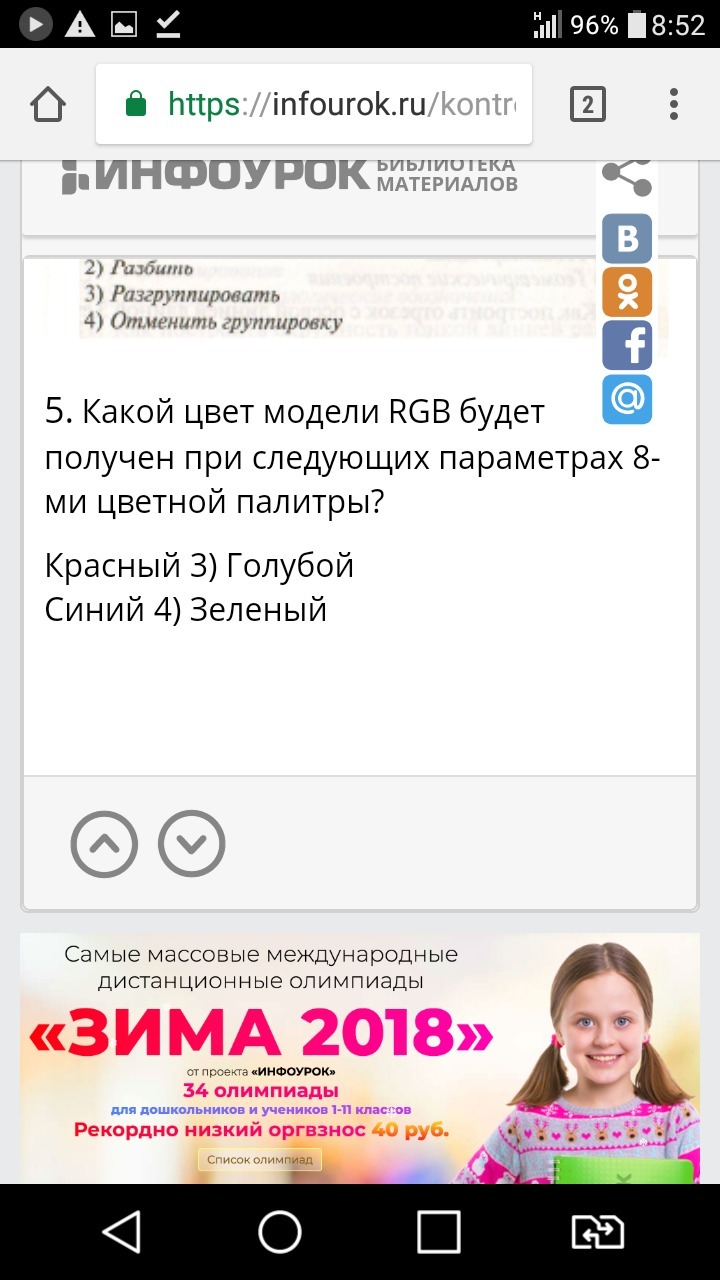This screenshot has width=720, height=1280.
Task: Tap the circled down arrow button
Action: click(x=191, y=844)
